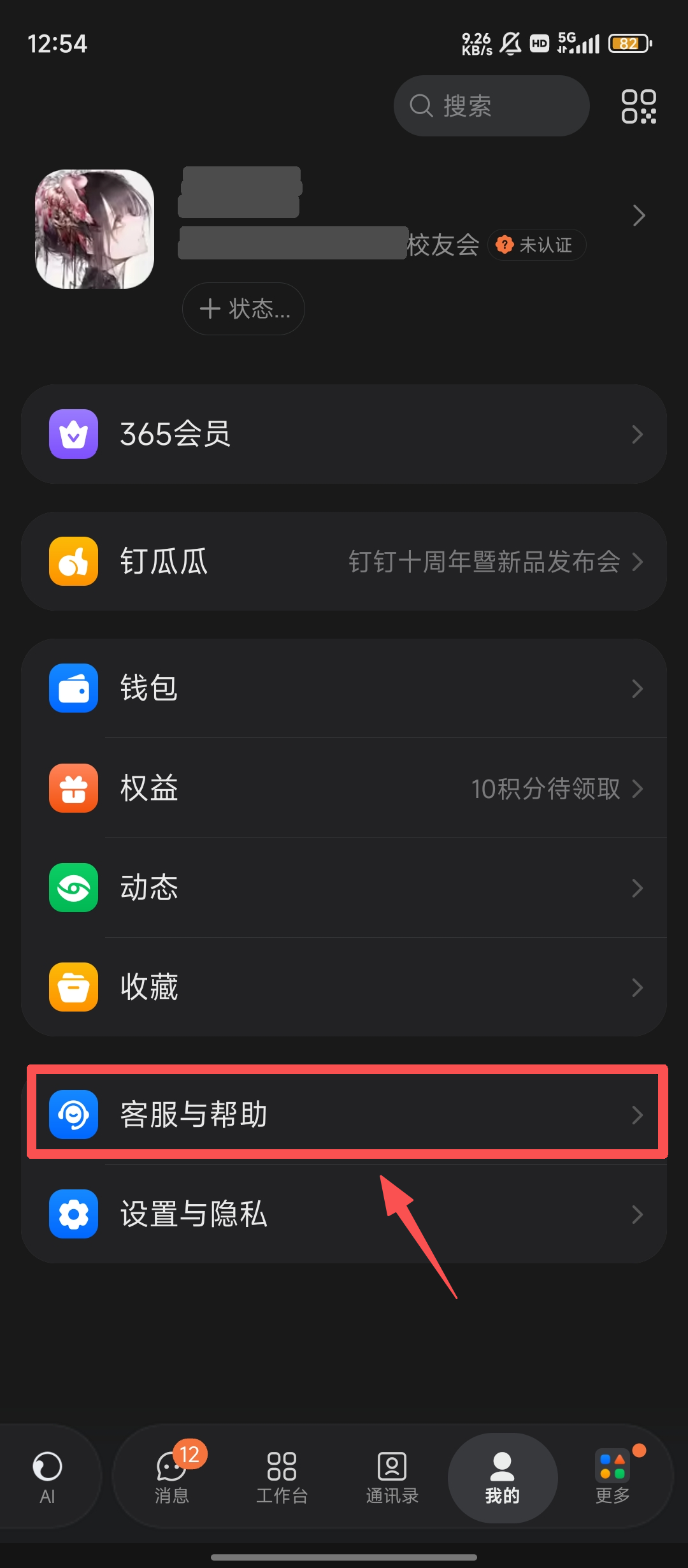Add a status via 状态 button
The height and width of the screenshot is (1568, 688).
pos(243,309)
